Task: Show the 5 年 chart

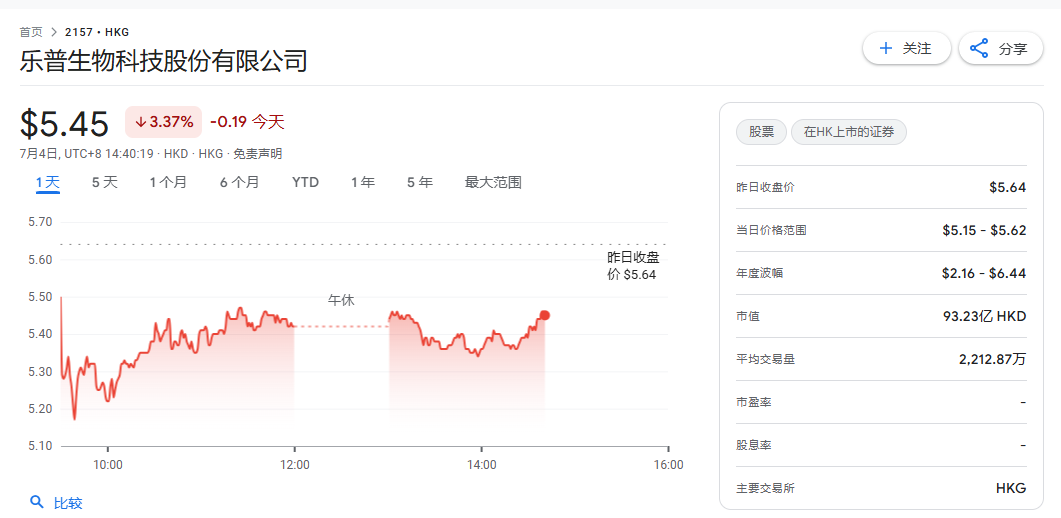Action: (x=420, y=182)
